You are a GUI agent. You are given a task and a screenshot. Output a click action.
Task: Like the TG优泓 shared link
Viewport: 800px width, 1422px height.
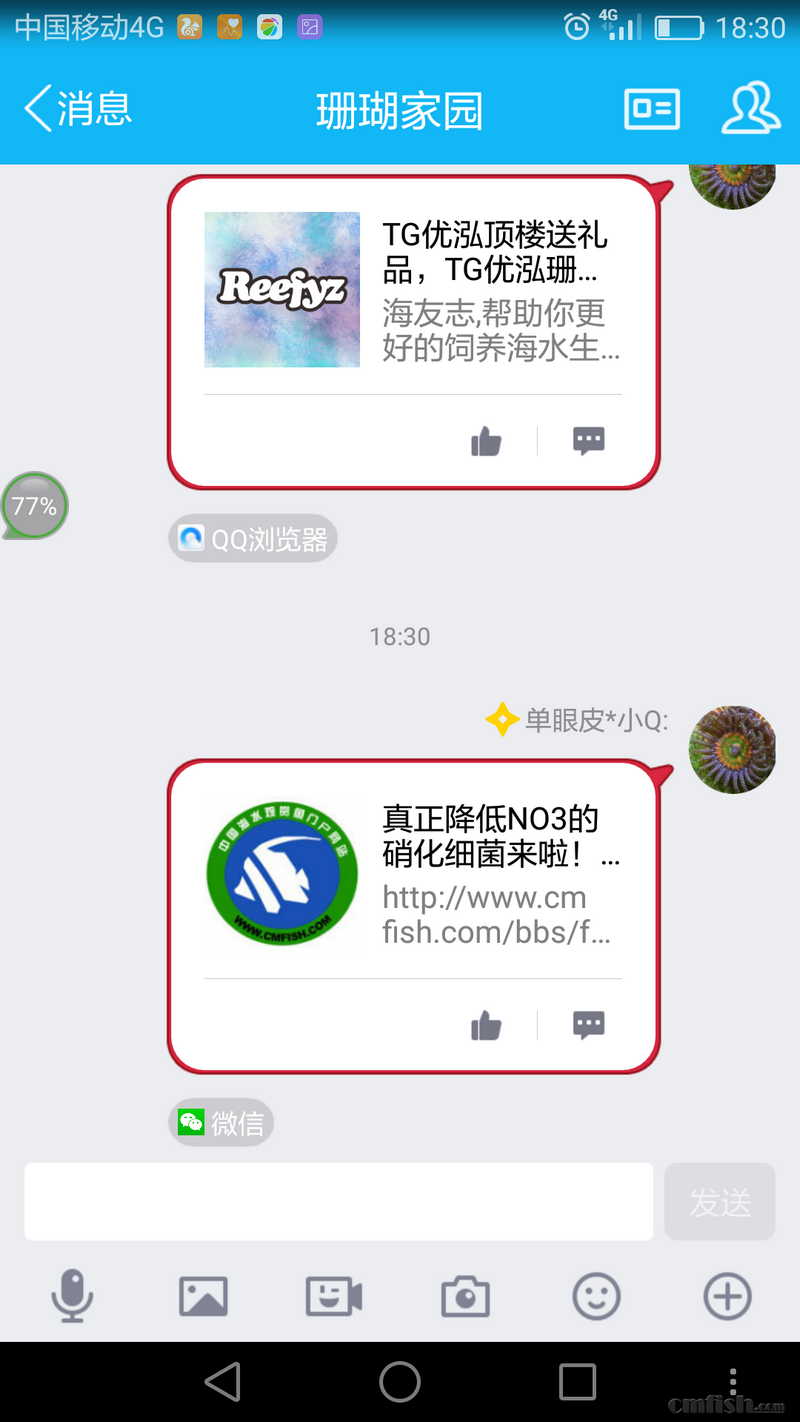point(486,441)
